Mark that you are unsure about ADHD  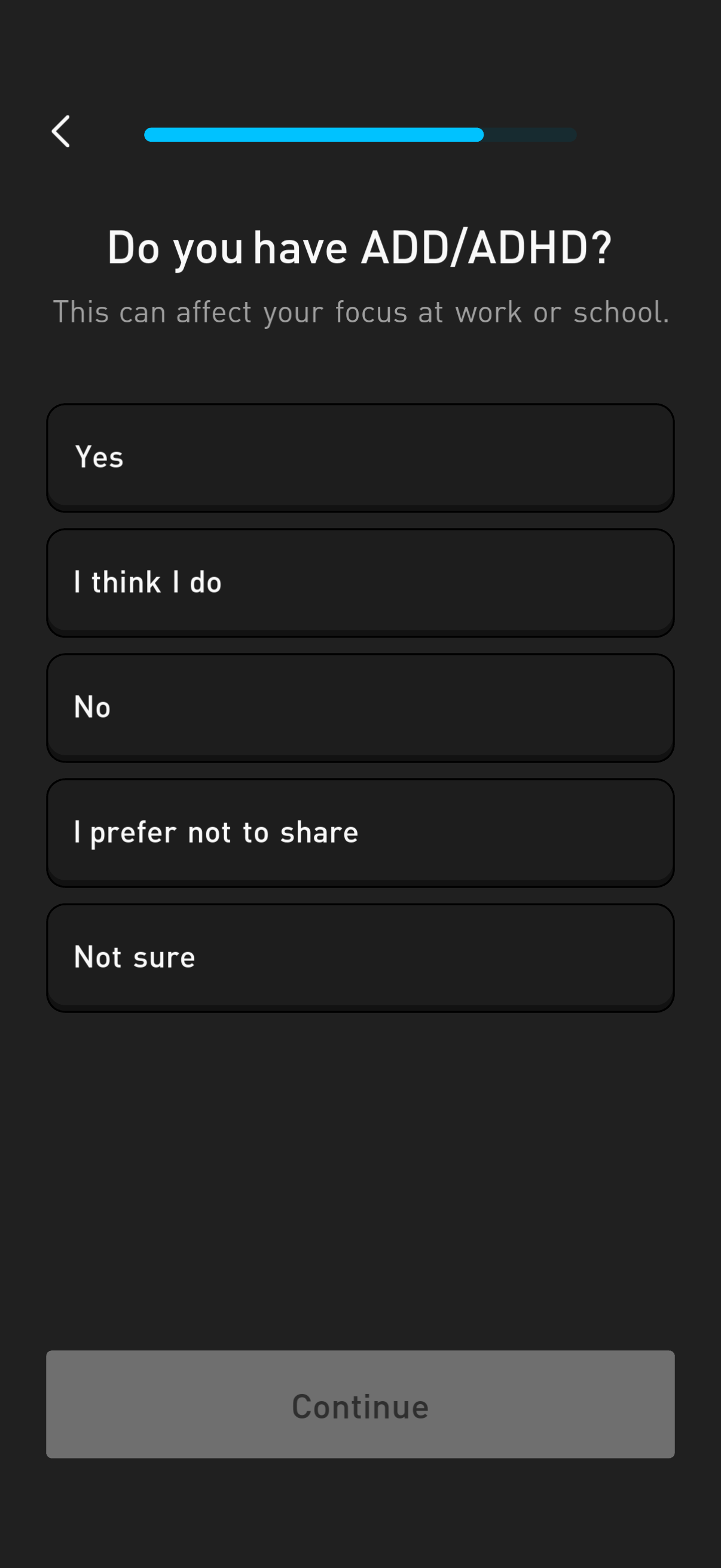tap(360, 956)
